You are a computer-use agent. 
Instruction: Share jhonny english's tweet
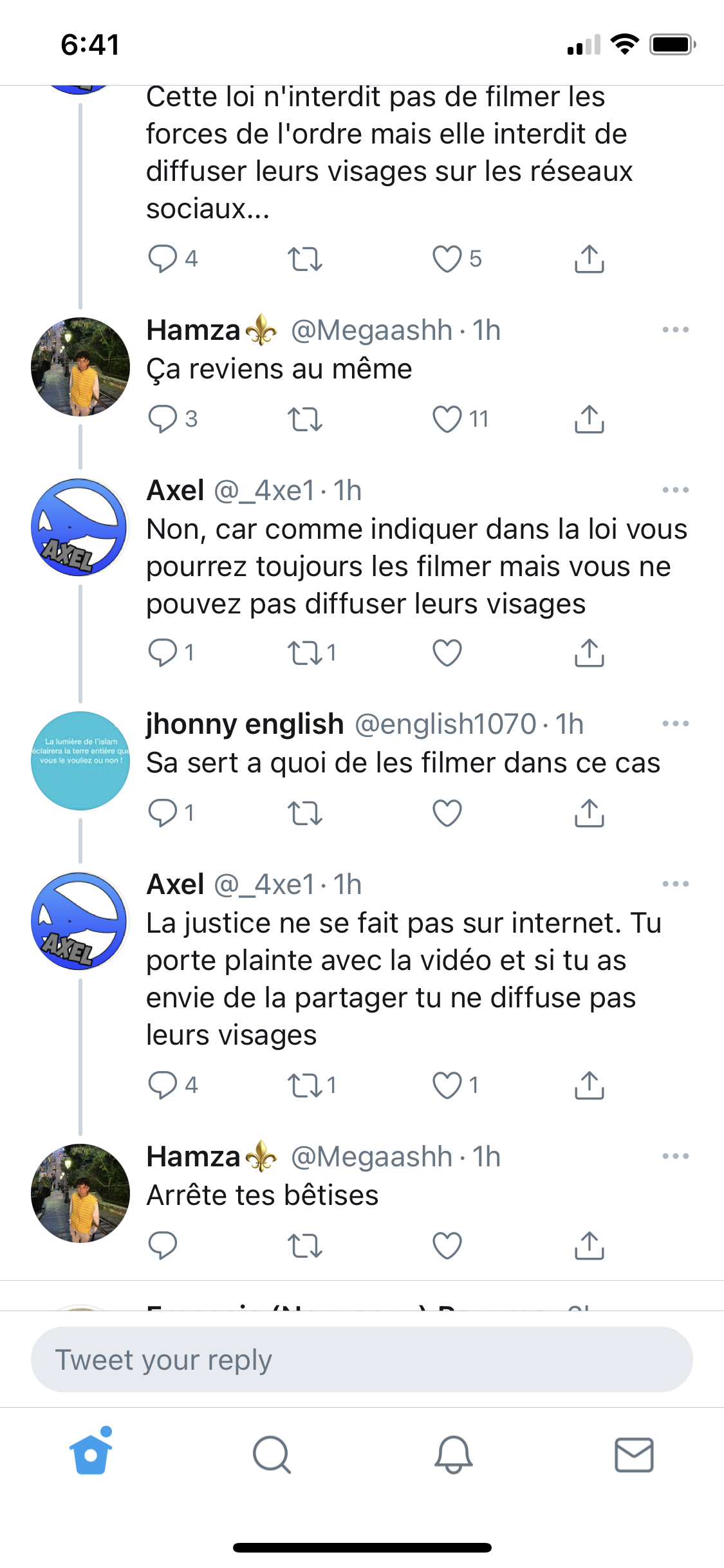[x=589, y=813]
